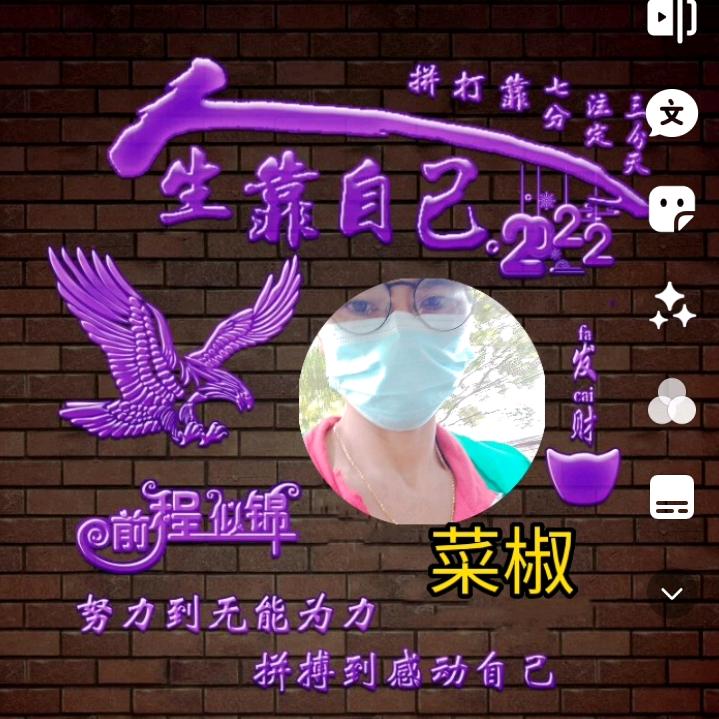719x719 pixels.
Task: Collapse the side toolbar with the chevron
Action: [x=671, y=593]
